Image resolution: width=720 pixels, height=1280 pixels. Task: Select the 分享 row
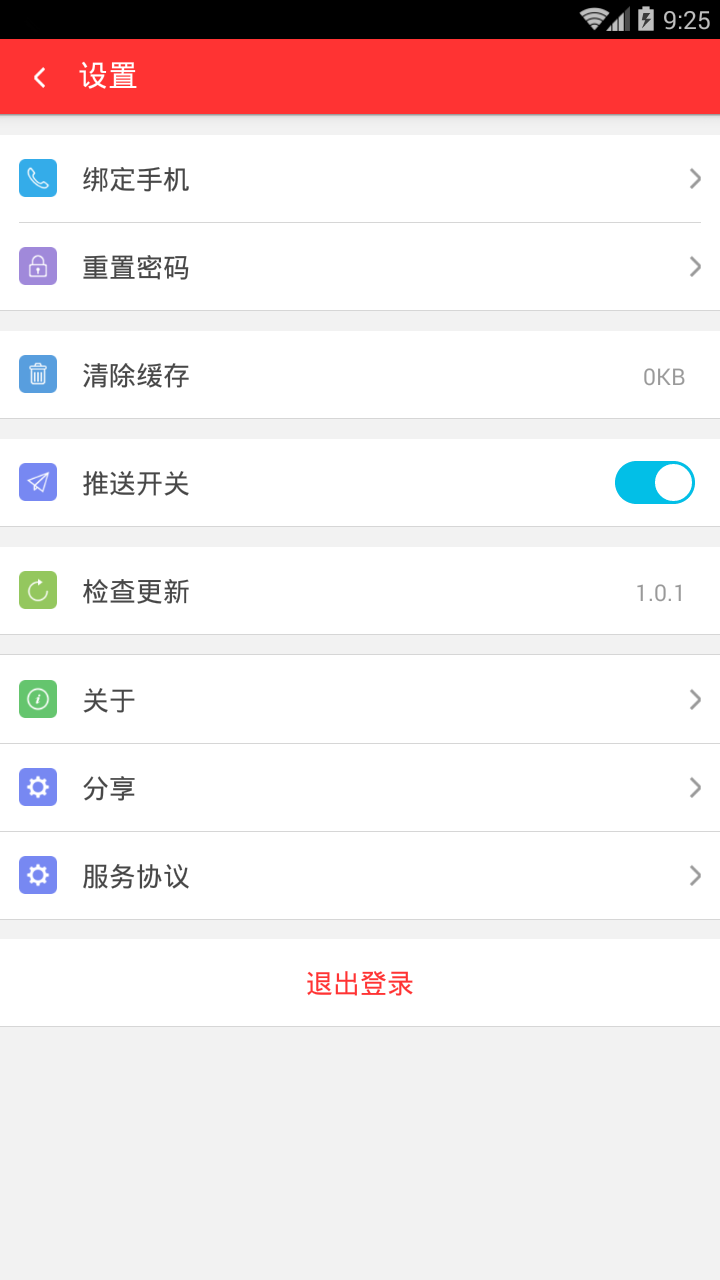[360, 787]
